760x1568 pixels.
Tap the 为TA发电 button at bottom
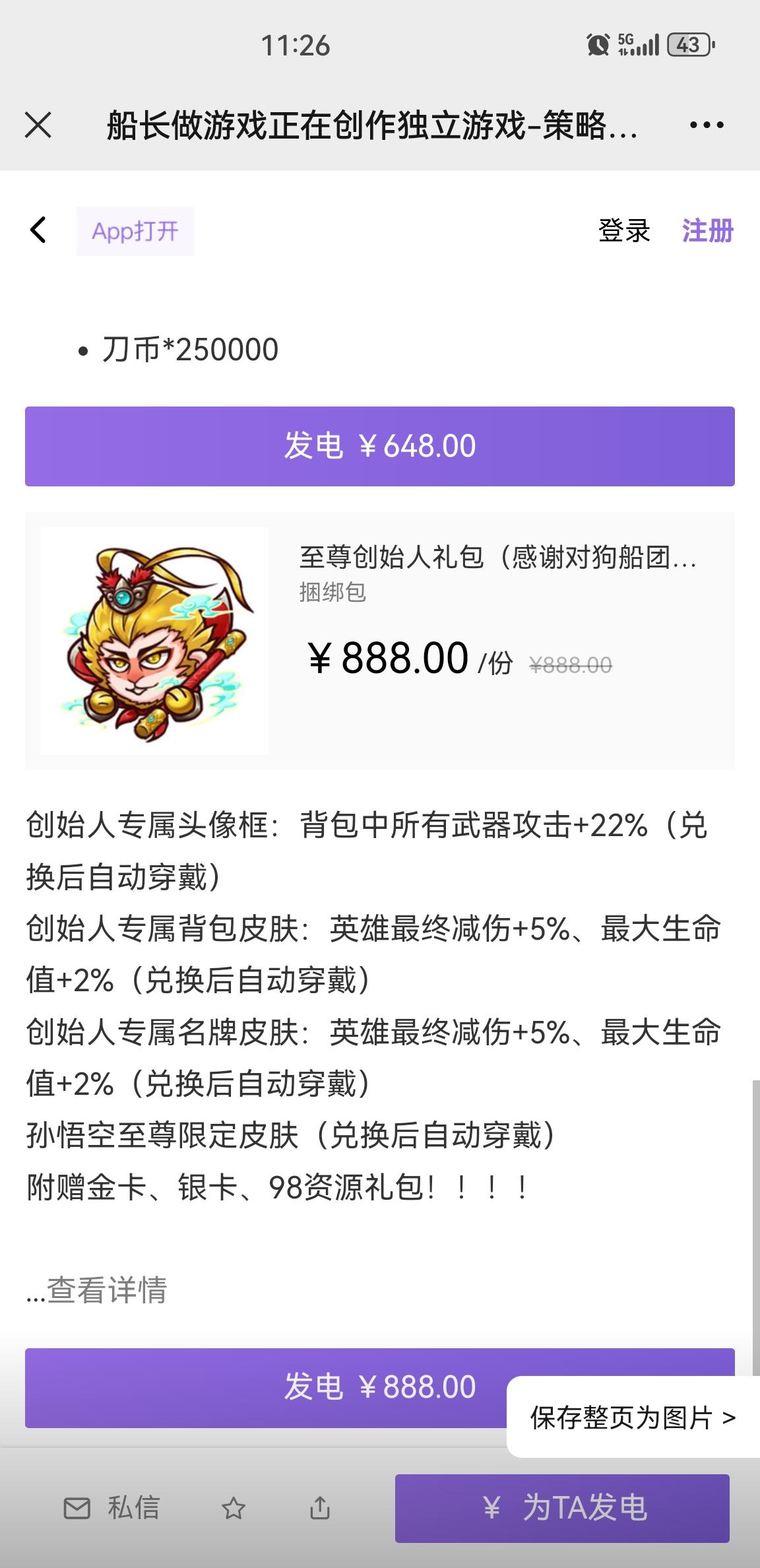coord(564,1508)
